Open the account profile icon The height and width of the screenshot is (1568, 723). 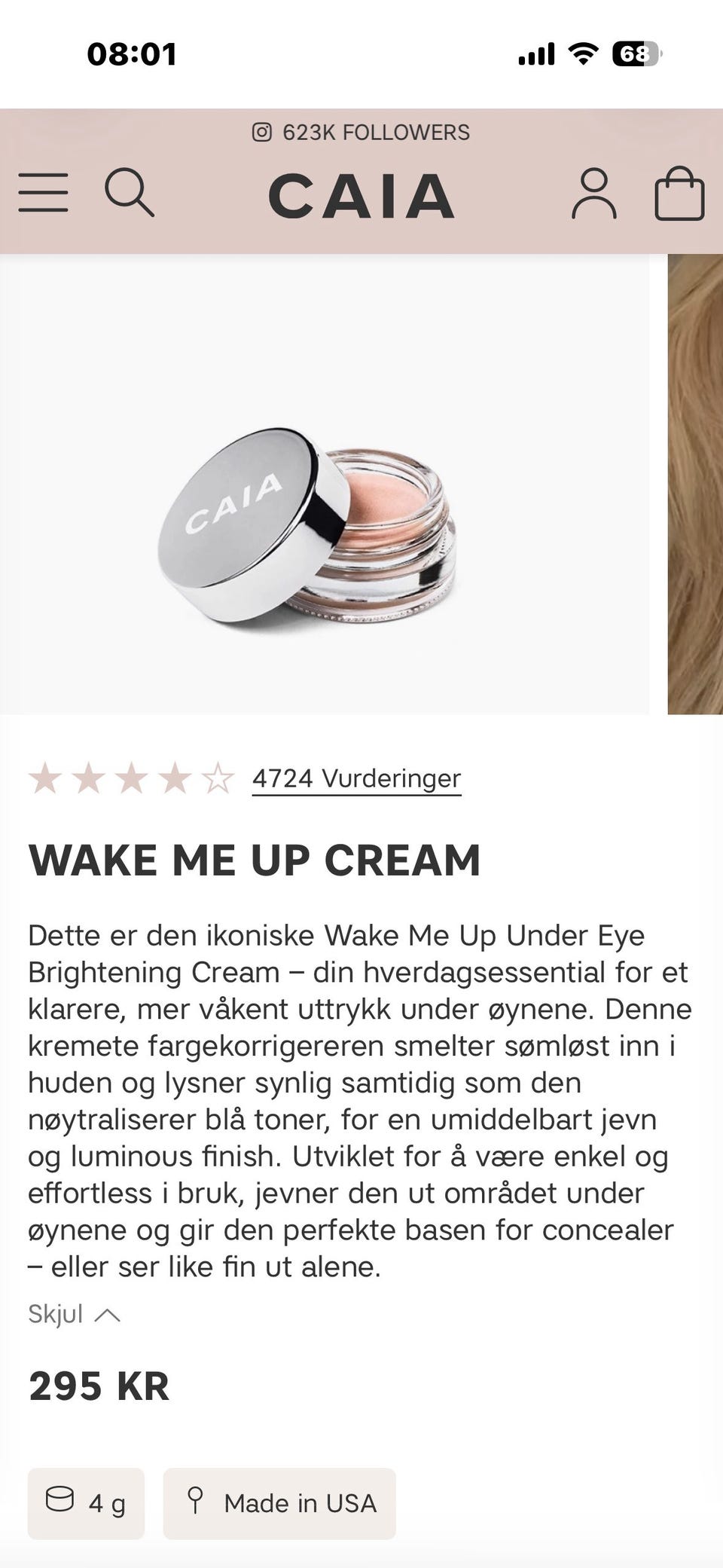point(594,194)
